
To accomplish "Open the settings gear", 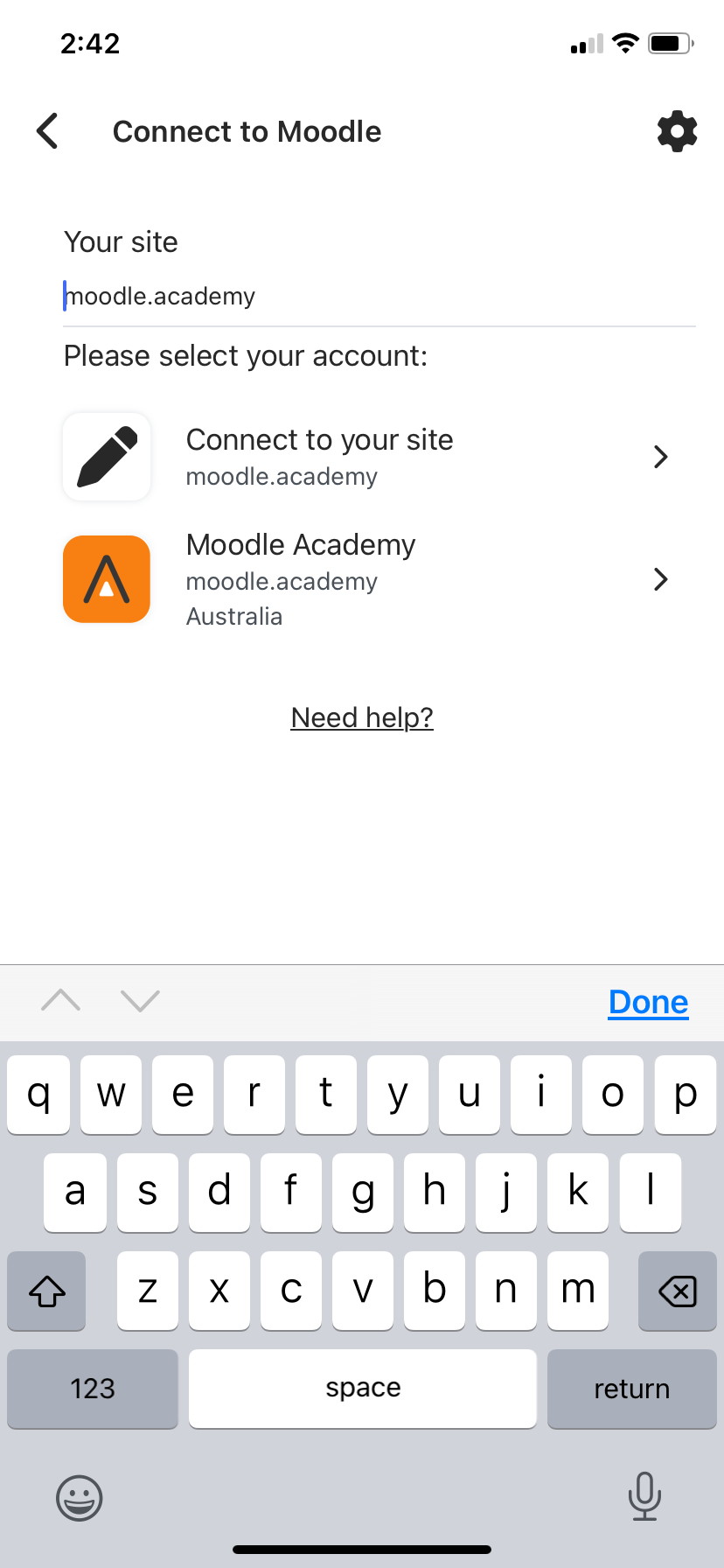I will (x=677, y=131).
